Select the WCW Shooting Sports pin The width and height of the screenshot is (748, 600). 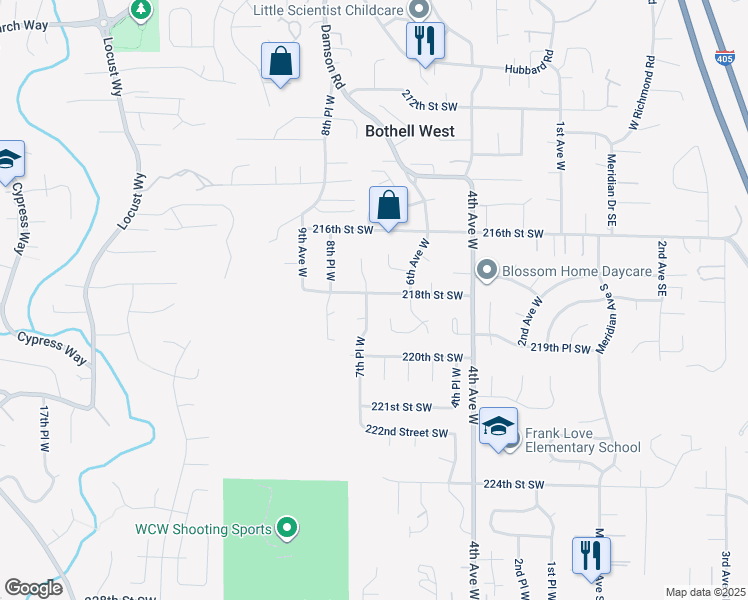tap(287, 529)
